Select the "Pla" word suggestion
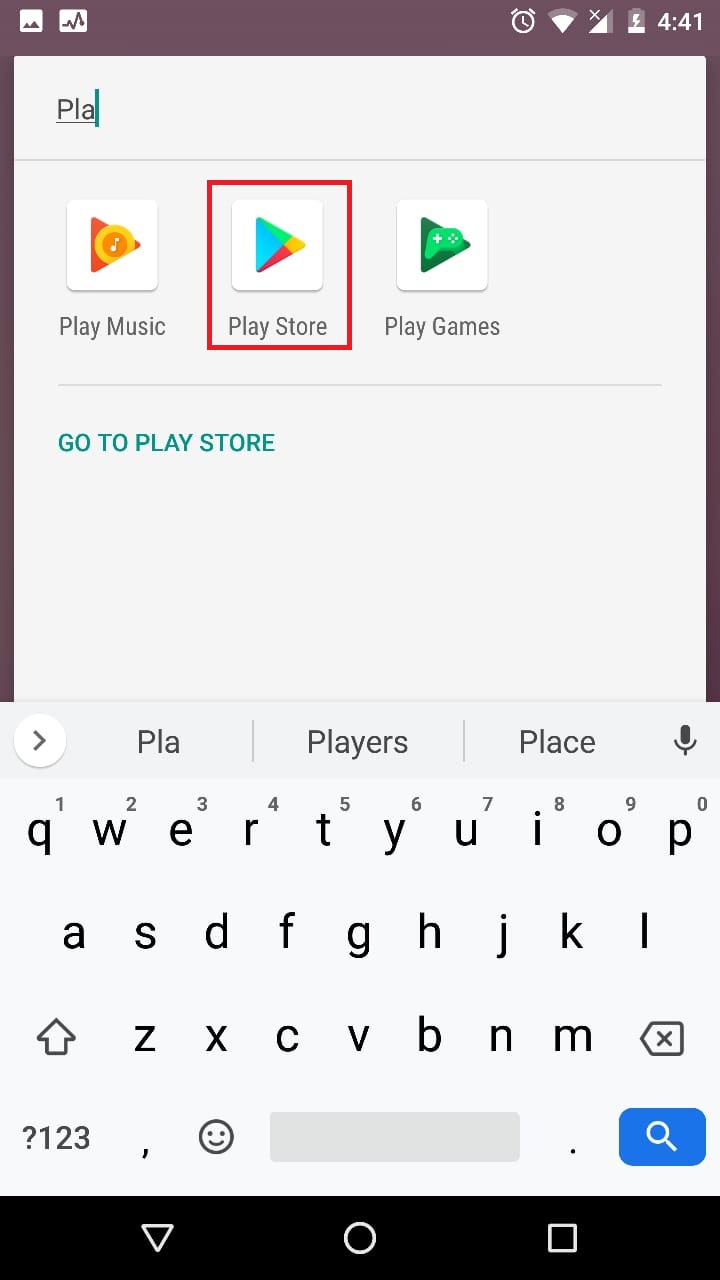 point(158,742)
